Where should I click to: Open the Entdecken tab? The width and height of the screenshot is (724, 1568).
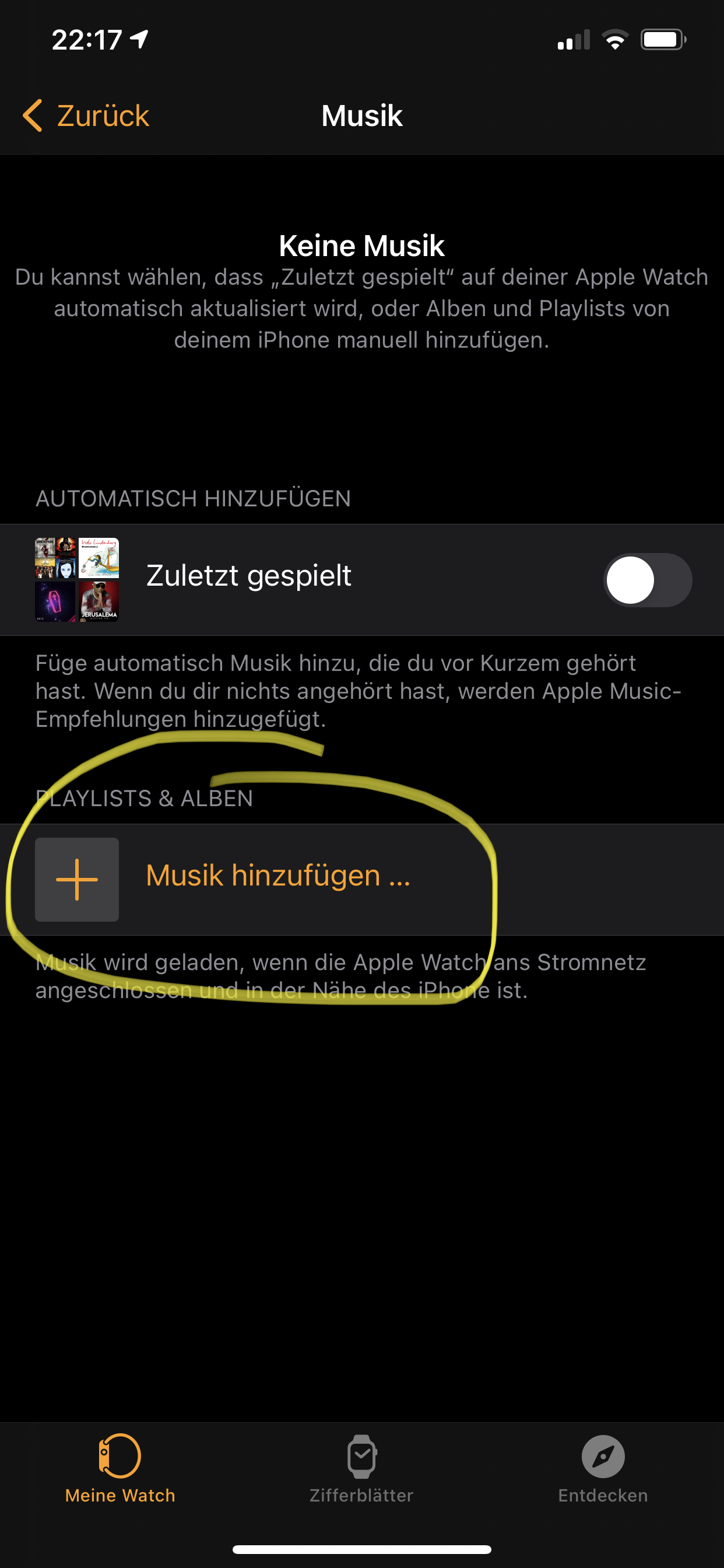[x=602, y=1468]
